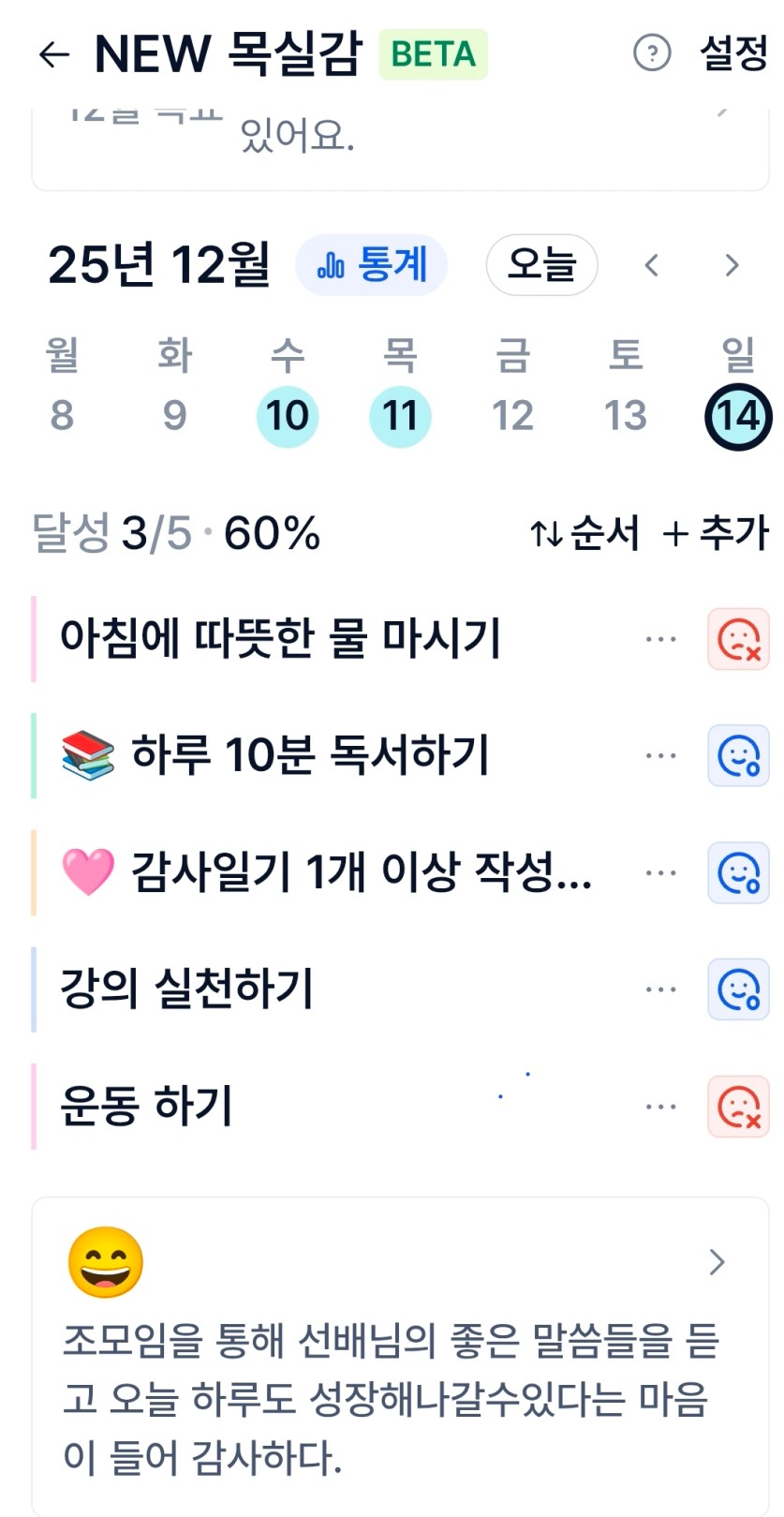View 통계 statistics
Screen dimensions: 784x1517
pos(372,265)
